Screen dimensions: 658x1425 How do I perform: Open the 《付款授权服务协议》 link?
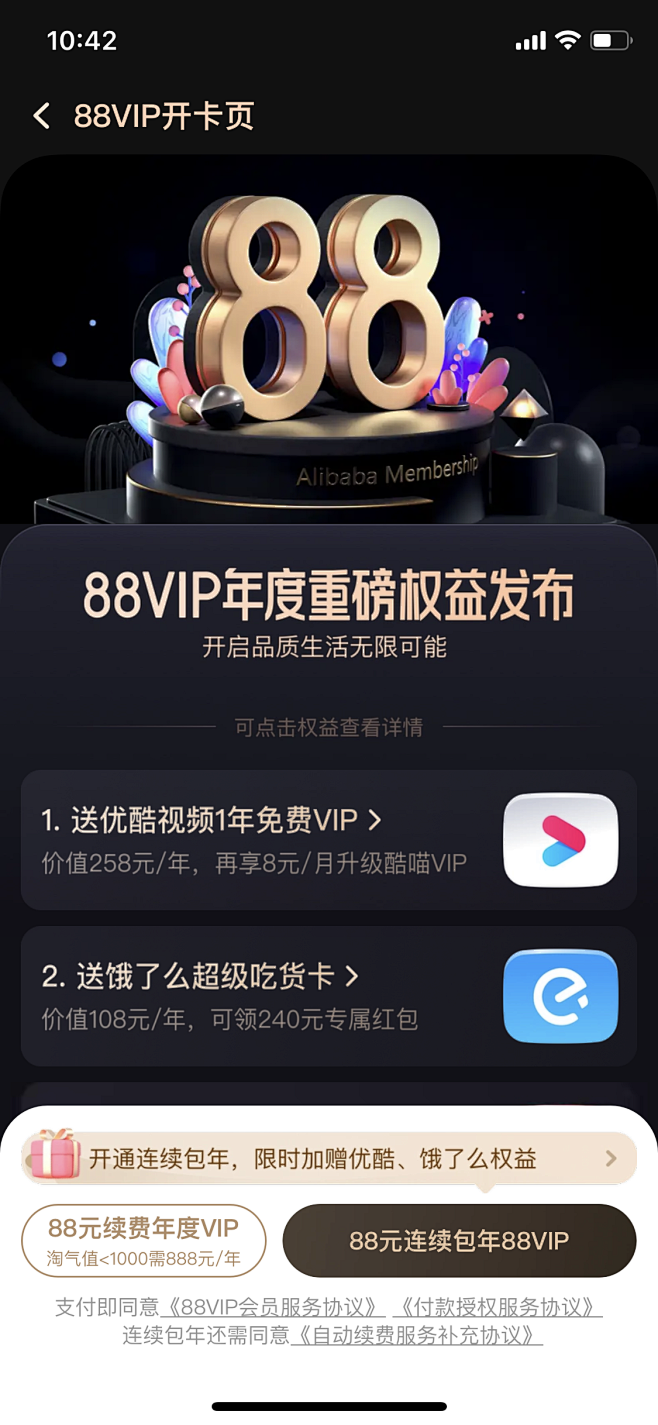498,1307
